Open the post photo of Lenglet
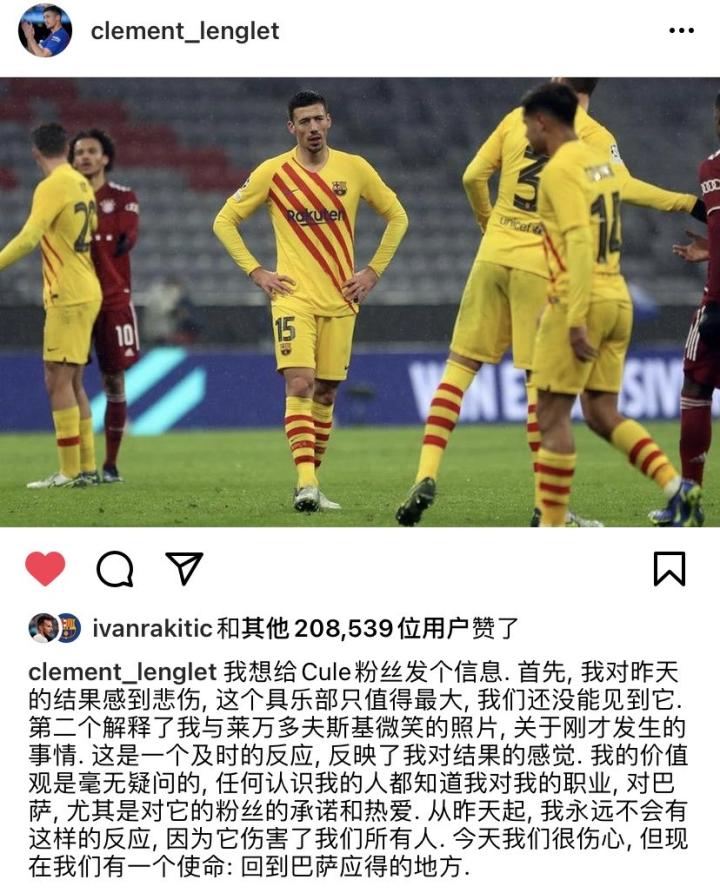Image resolution: width=720 pixels, height=893 pixels. pyautogui.click(x=360, y=302)
